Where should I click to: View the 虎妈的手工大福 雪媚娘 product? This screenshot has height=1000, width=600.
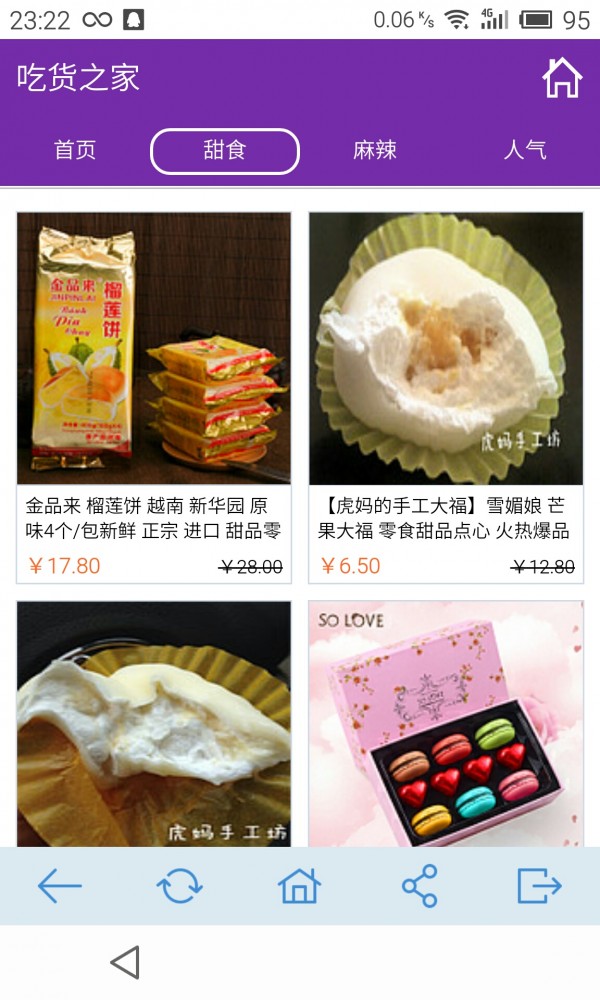446,396
